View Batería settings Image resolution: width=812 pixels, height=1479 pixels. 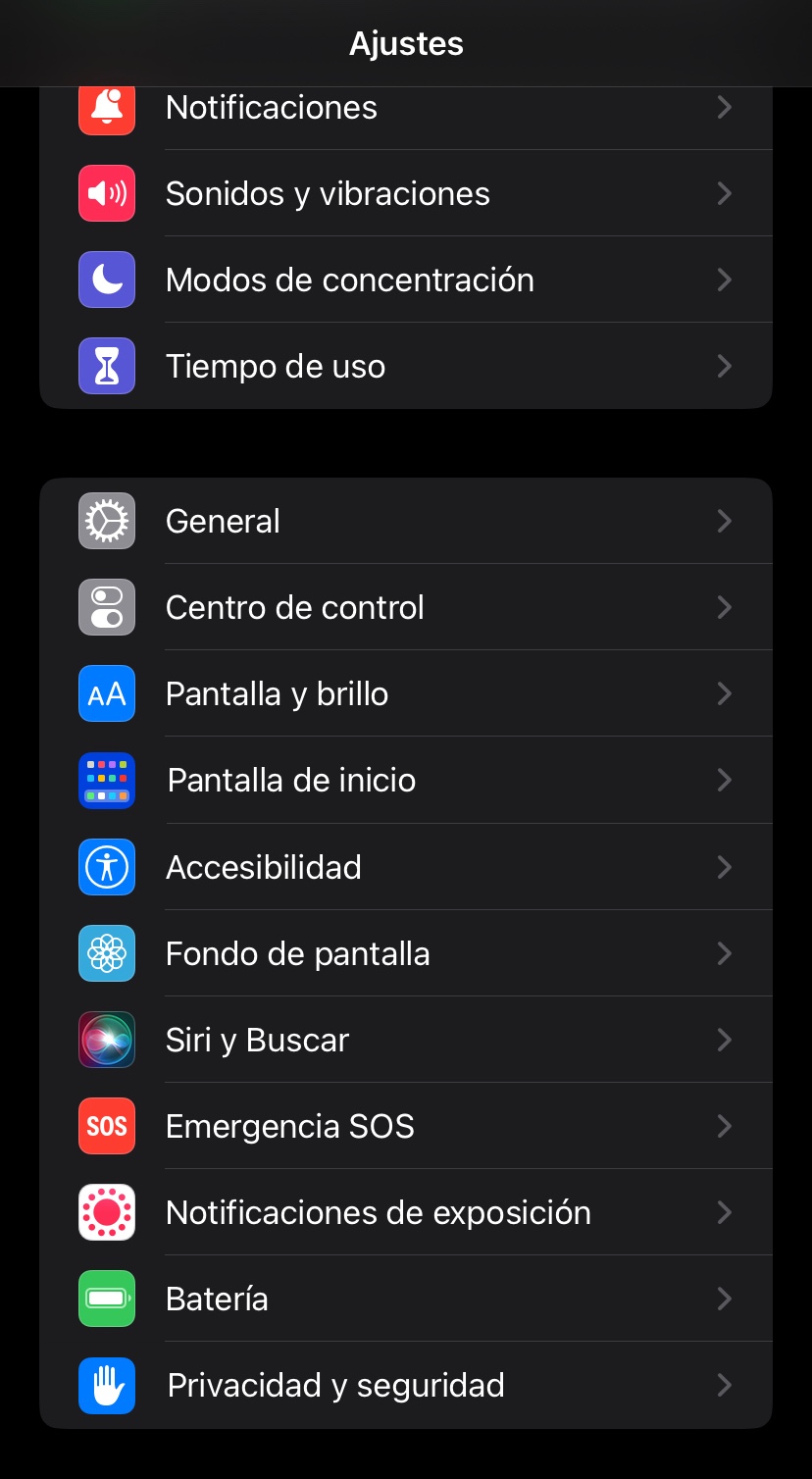pos(405,1299)
